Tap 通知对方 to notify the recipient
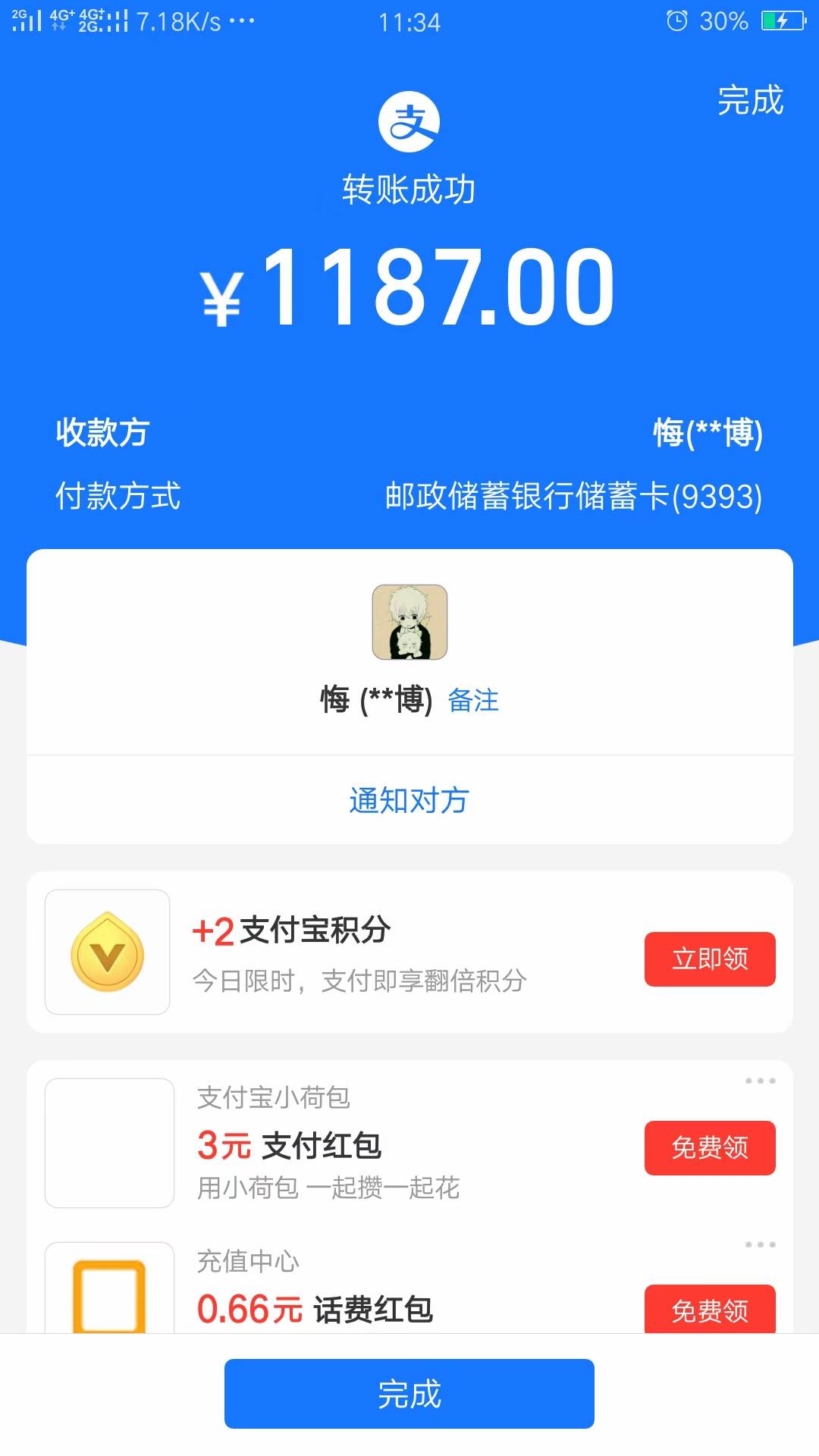This screenshot has width=819, height=1456. coord(409,800)
